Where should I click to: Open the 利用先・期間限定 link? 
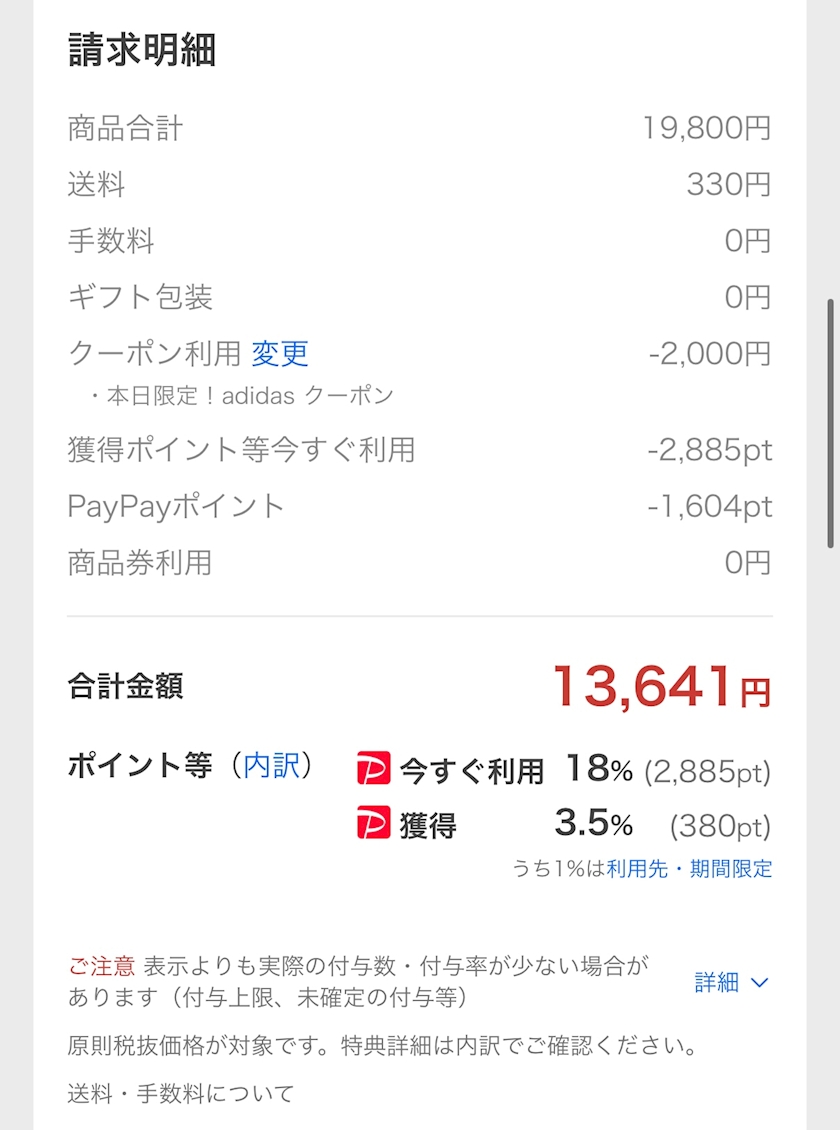(689, 868)
